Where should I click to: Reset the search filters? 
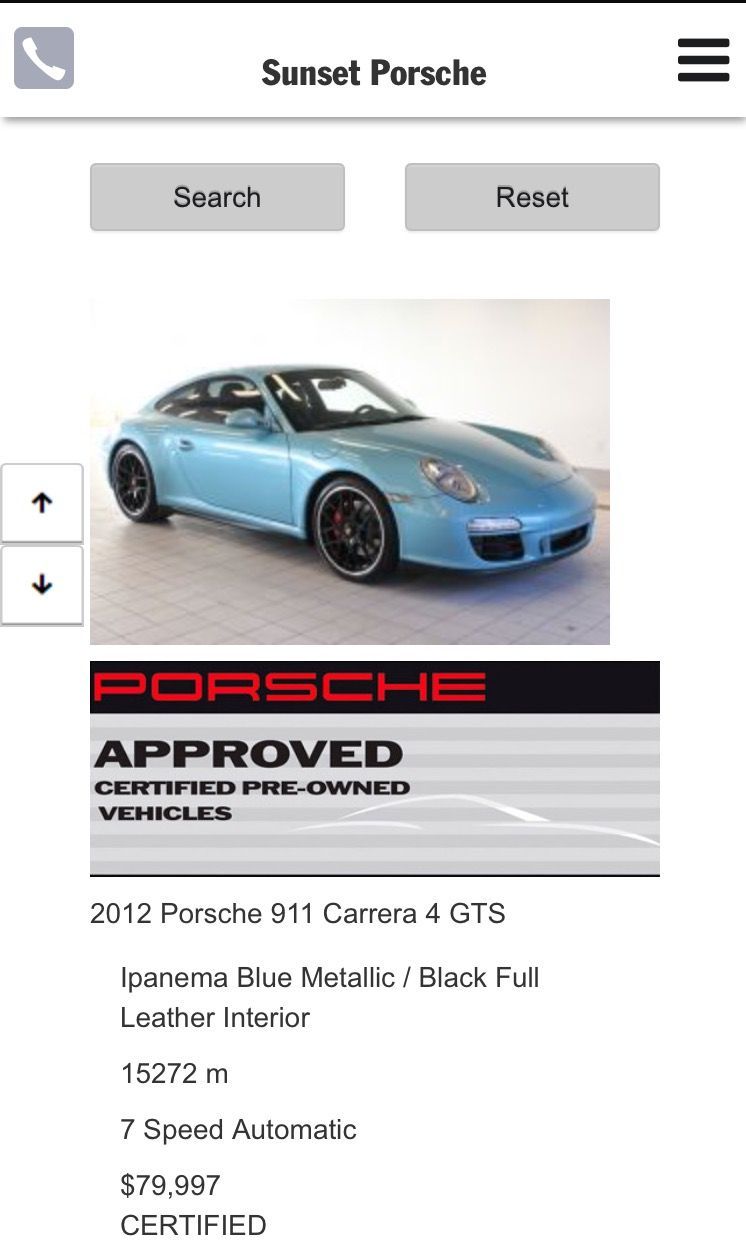532,197
